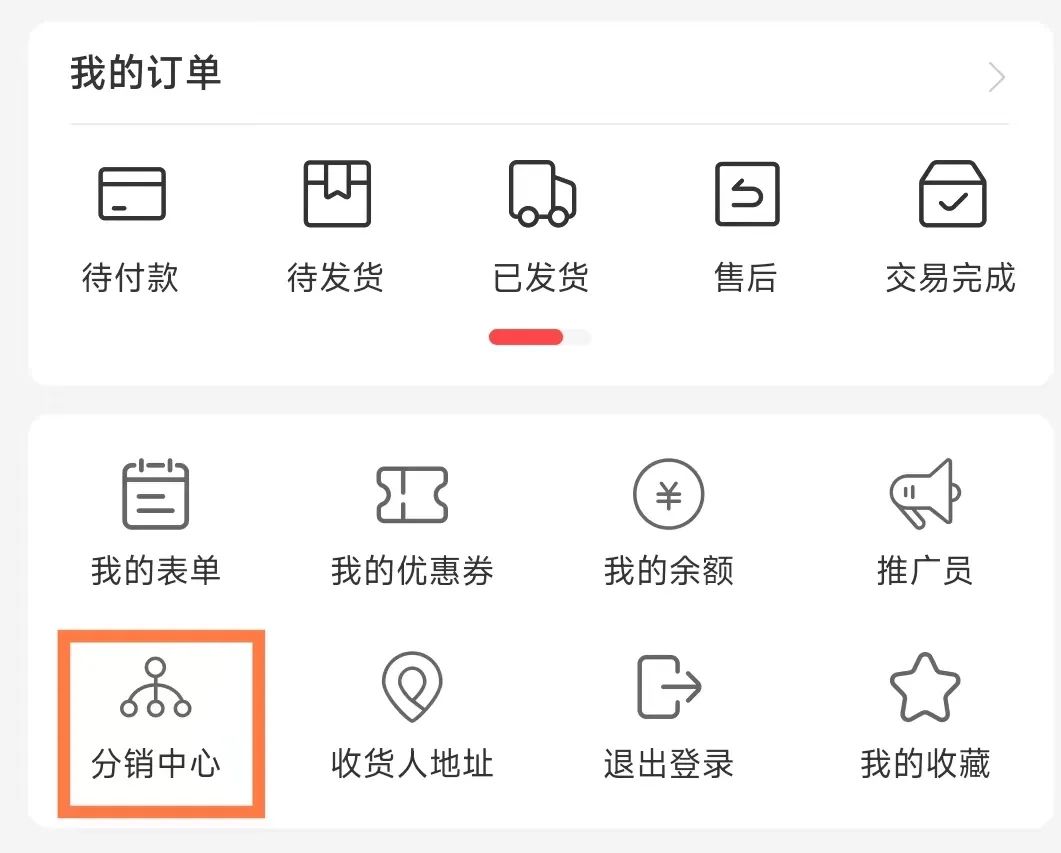1061x853 pixels.
Task: Open 待发货 orders awaiting shipment
Action: [336, 226]
